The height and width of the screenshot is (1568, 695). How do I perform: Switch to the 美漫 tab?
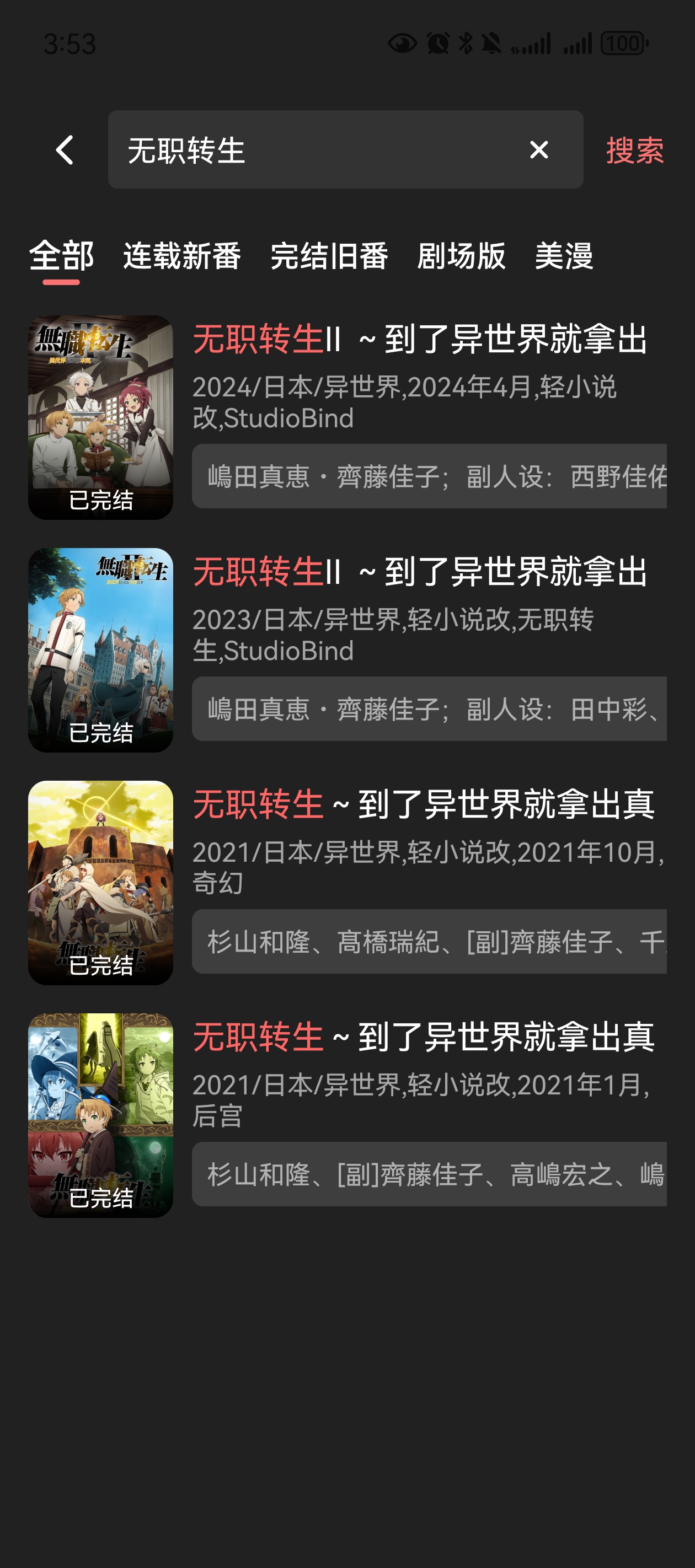pyautogui.click(x=563, y=256)
